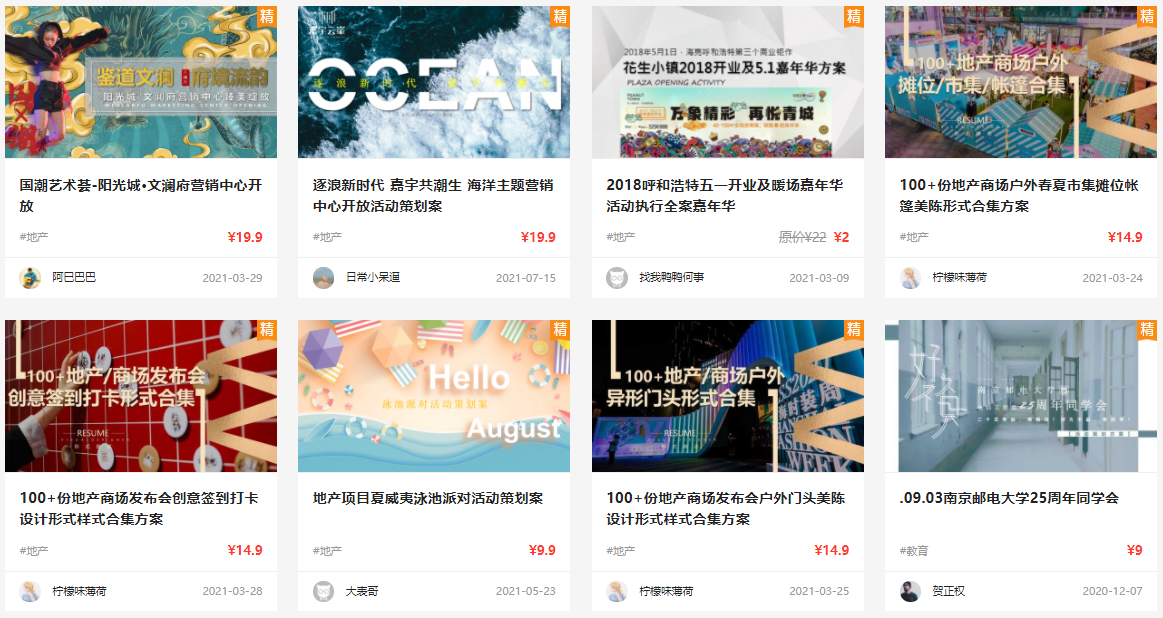The width and height of the screenshot is (1163, 618).
Task: Visit 柠檬味薄荷's profile under 户外春夏市集 card
Action: point(959,277)
